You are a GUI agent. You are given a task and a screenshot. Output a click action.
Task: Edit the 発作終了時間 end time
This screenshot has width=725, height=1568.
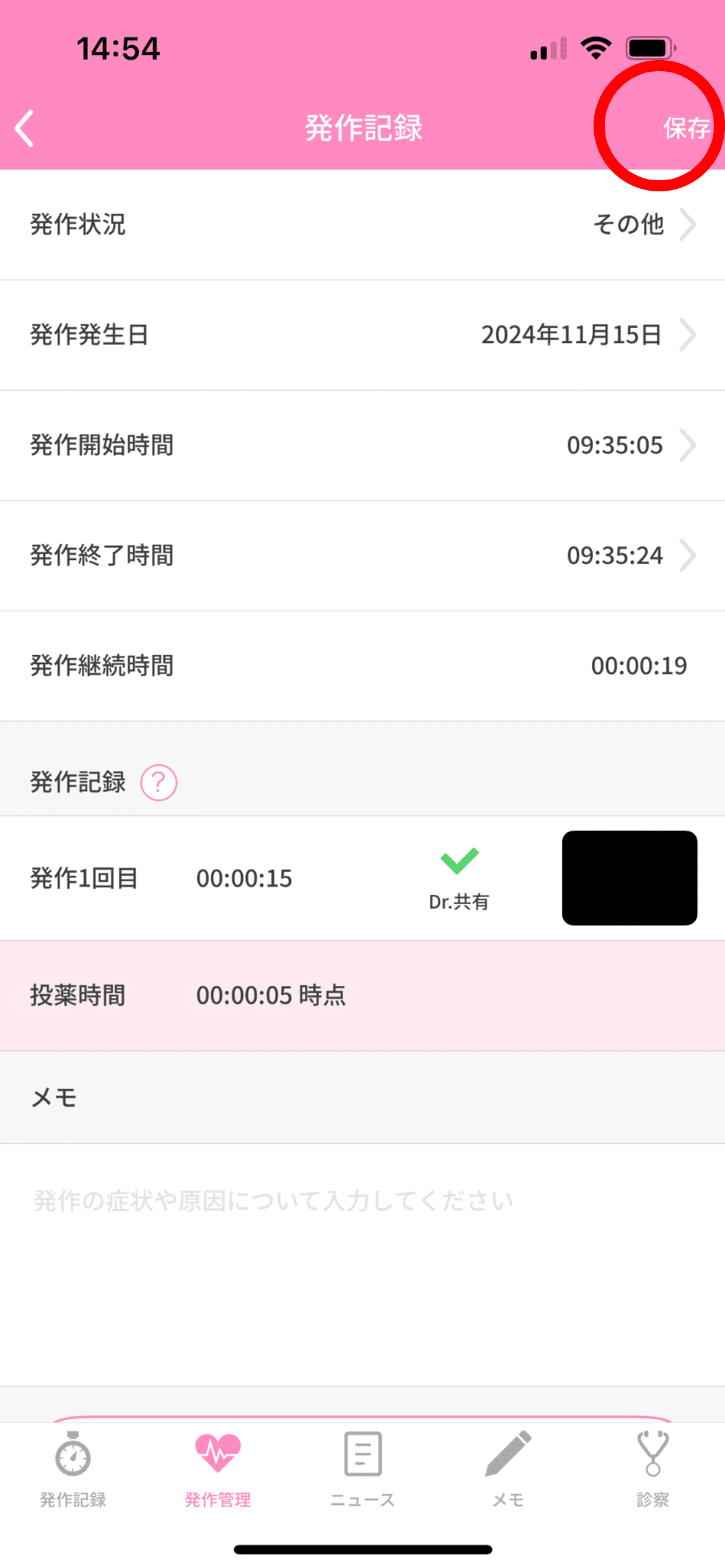(362, 555)
